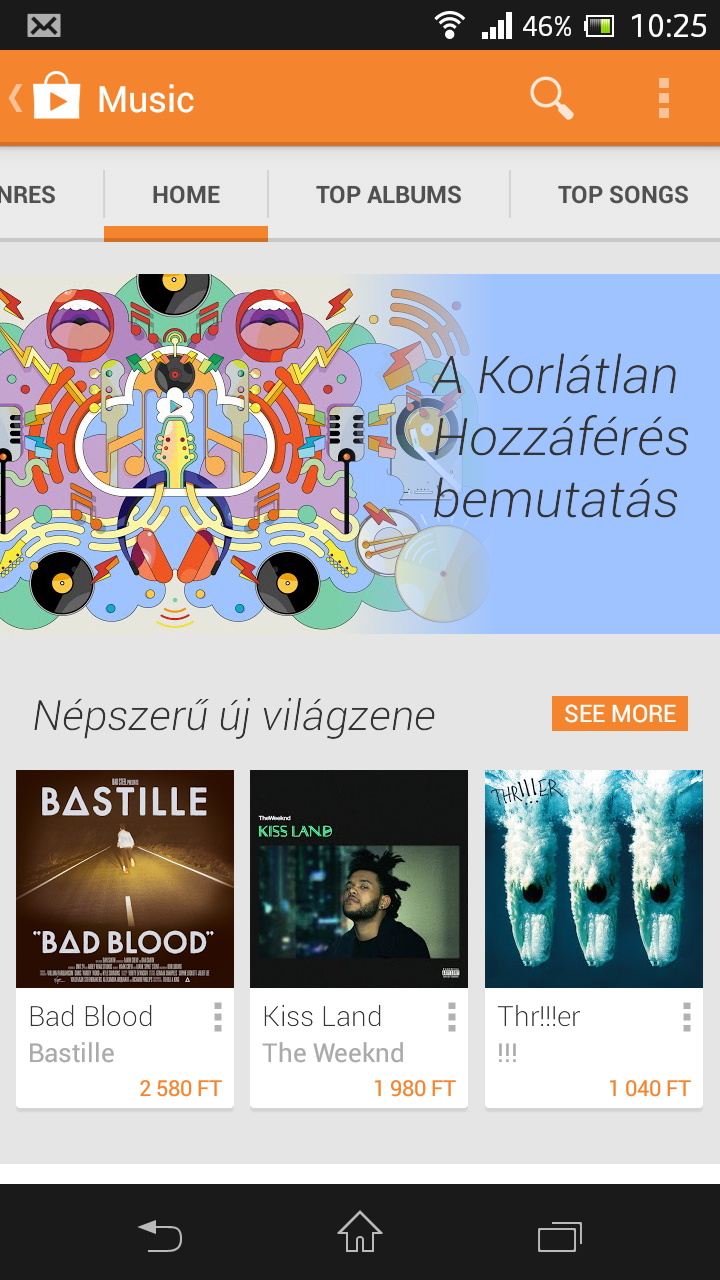Open the search magnifier icon
Image resolution: width=720 pixels, height=1280 pixels.
click(551, 98)
